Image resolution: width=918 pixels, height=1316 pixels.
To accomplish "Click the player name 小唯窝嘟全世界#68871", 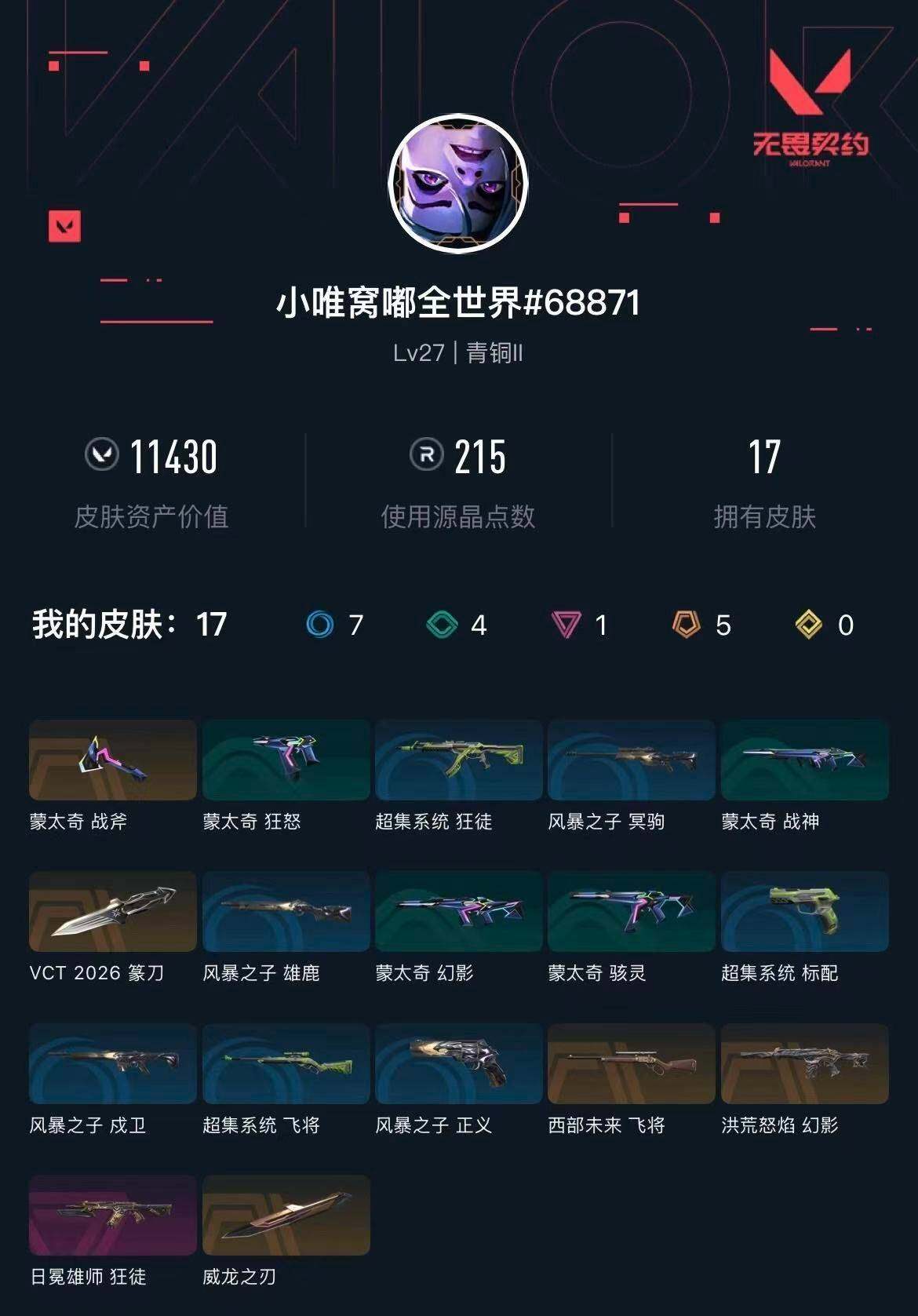I will click(458, 301).
